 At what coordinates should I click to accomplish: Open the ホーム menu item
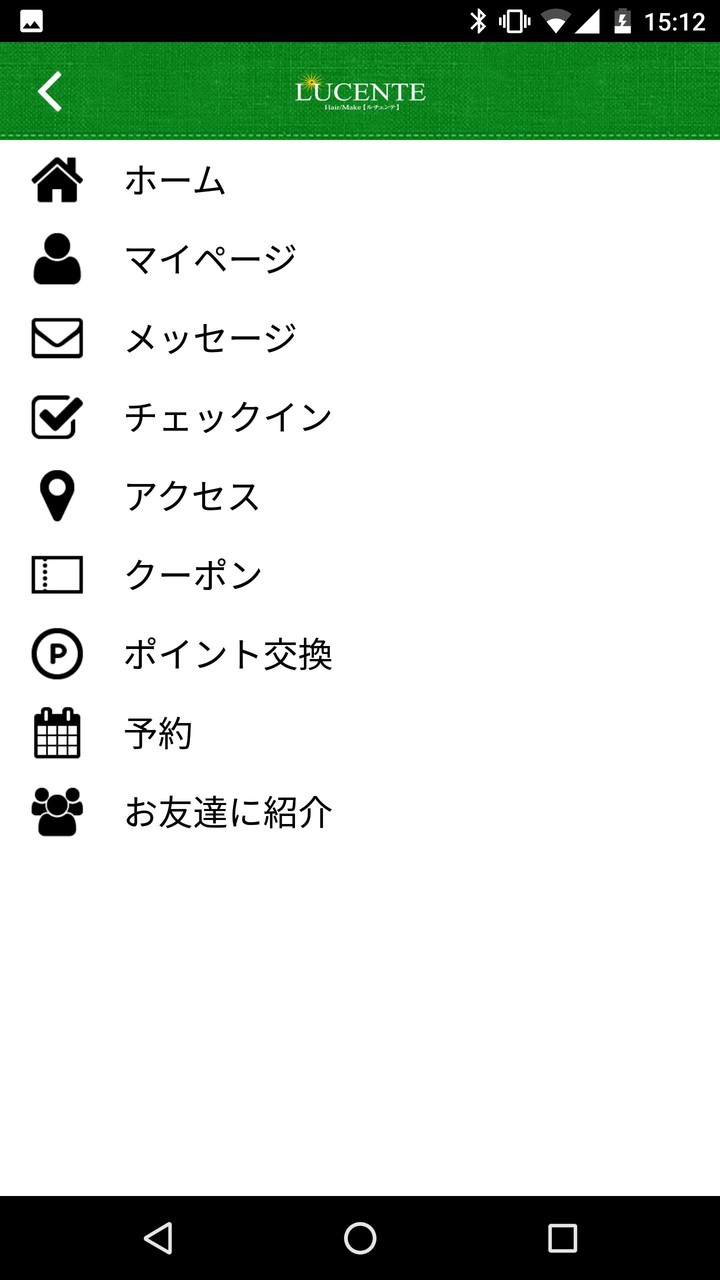tap(175, 181)
